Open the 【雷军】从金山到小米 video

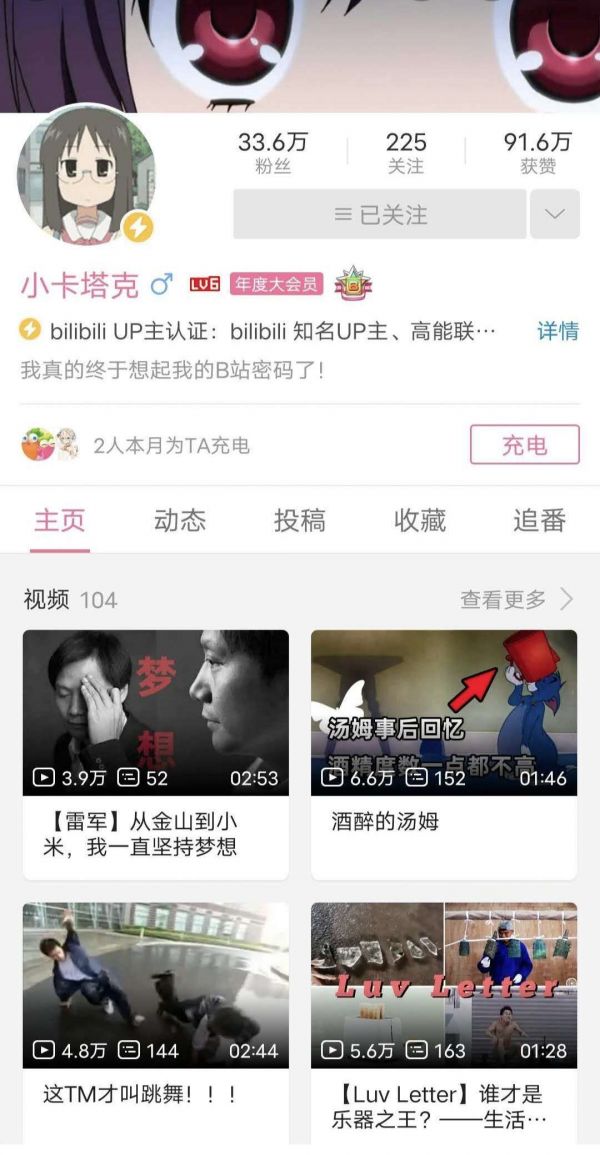[156, 713]
